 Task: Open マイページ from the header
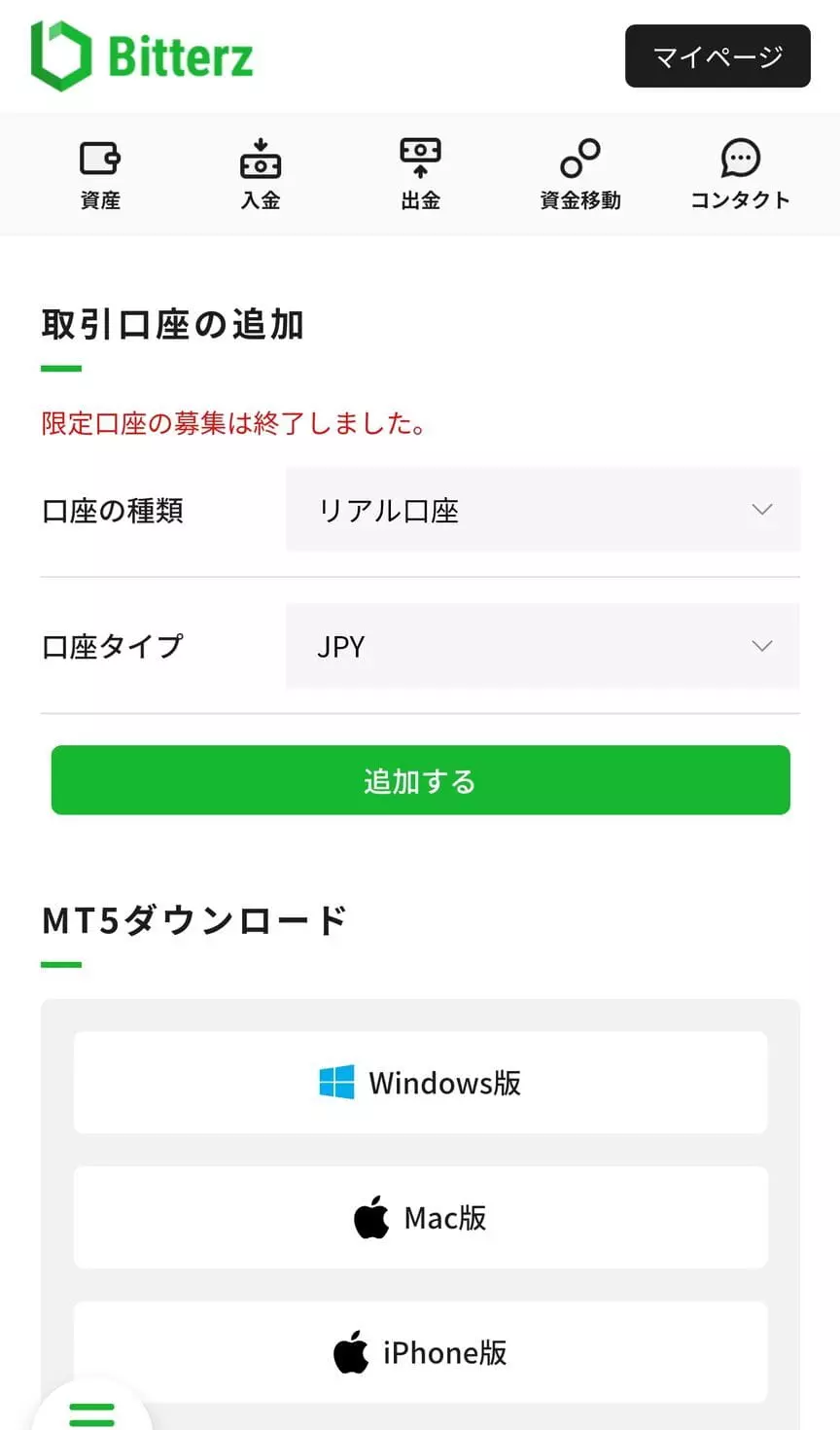[717, 56]
